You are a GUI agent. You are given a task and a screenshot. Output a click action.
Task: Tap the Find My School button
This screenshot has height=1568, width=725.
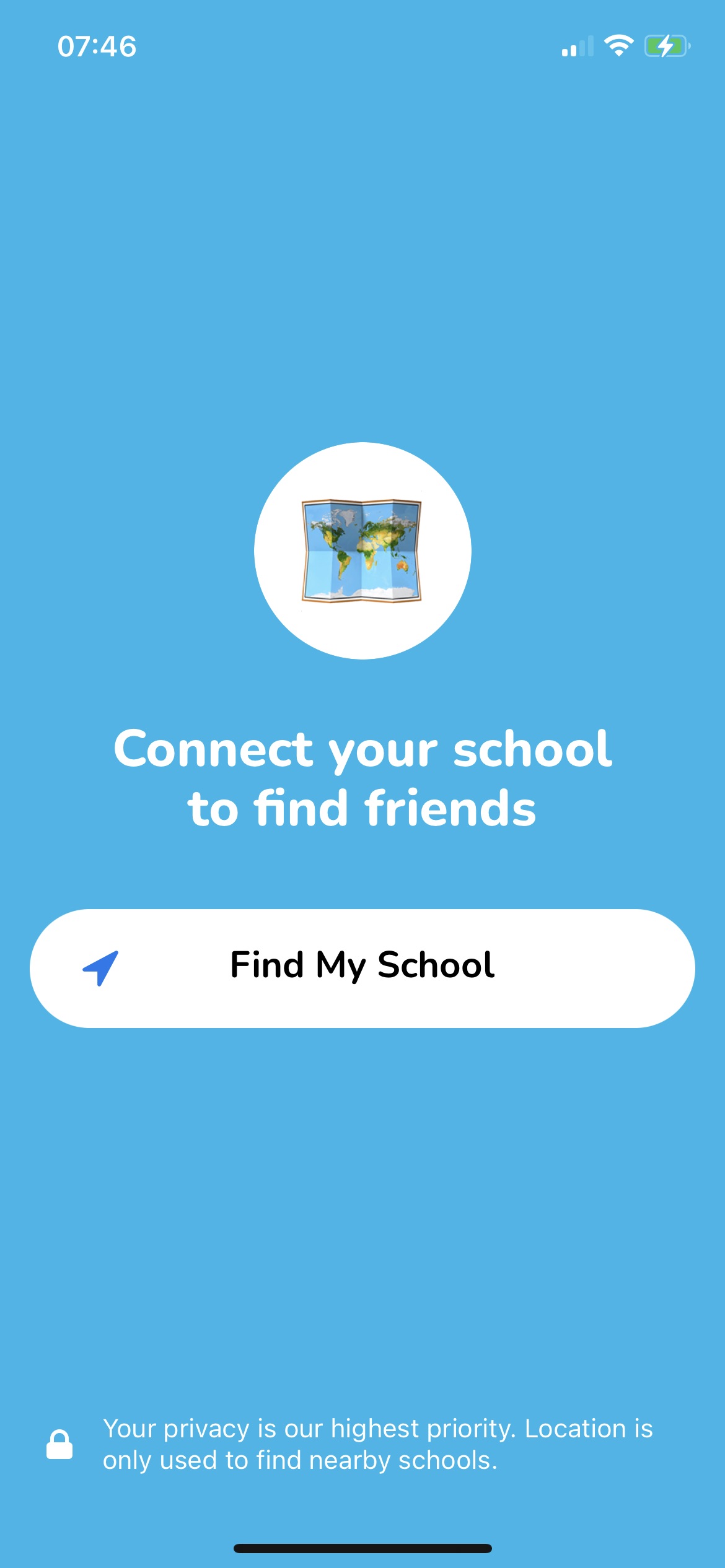[362, 967]
